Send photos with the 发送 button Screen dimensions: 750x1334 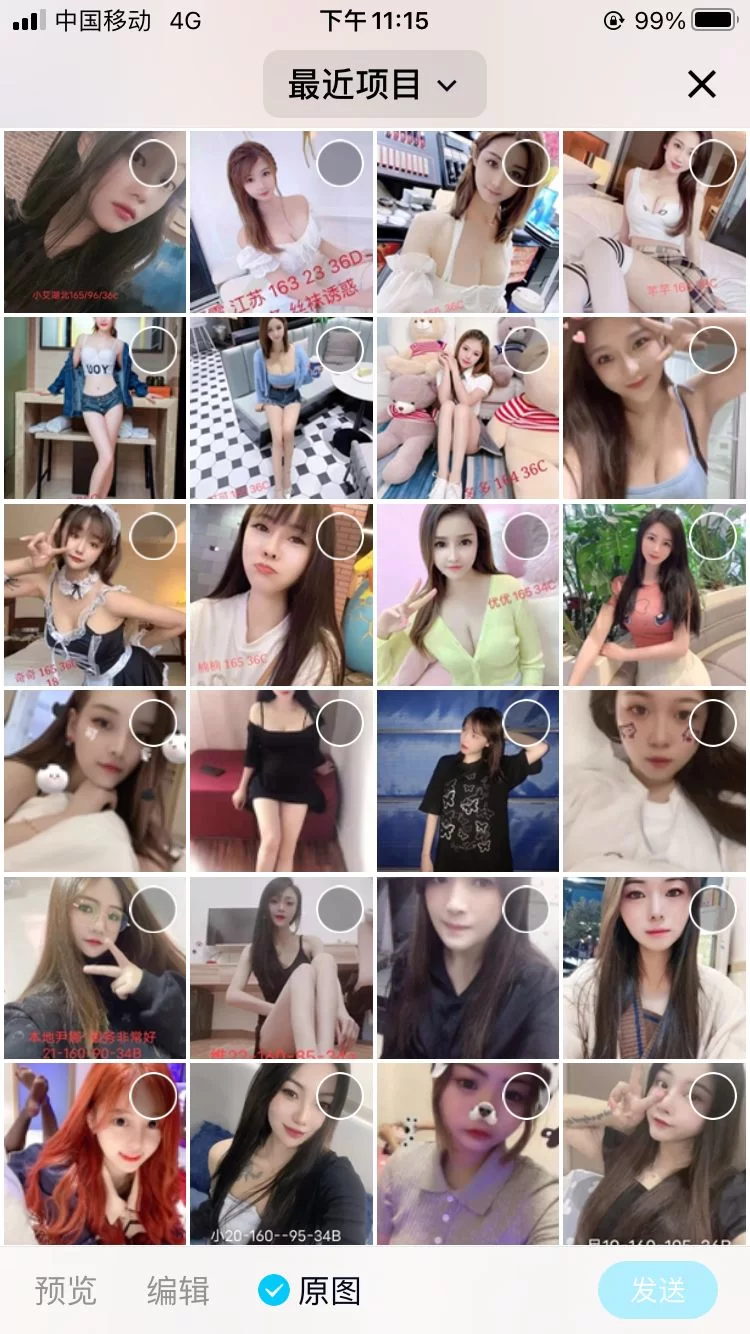tap(657, 1291)
